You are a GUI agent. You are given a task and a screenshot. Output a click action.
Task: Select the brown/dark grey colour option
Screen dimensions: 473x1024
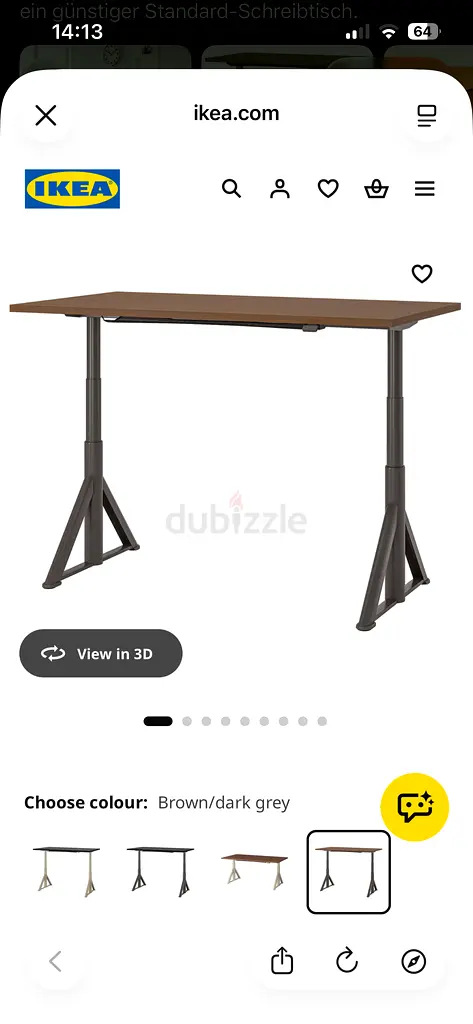(x=348, y=872)
